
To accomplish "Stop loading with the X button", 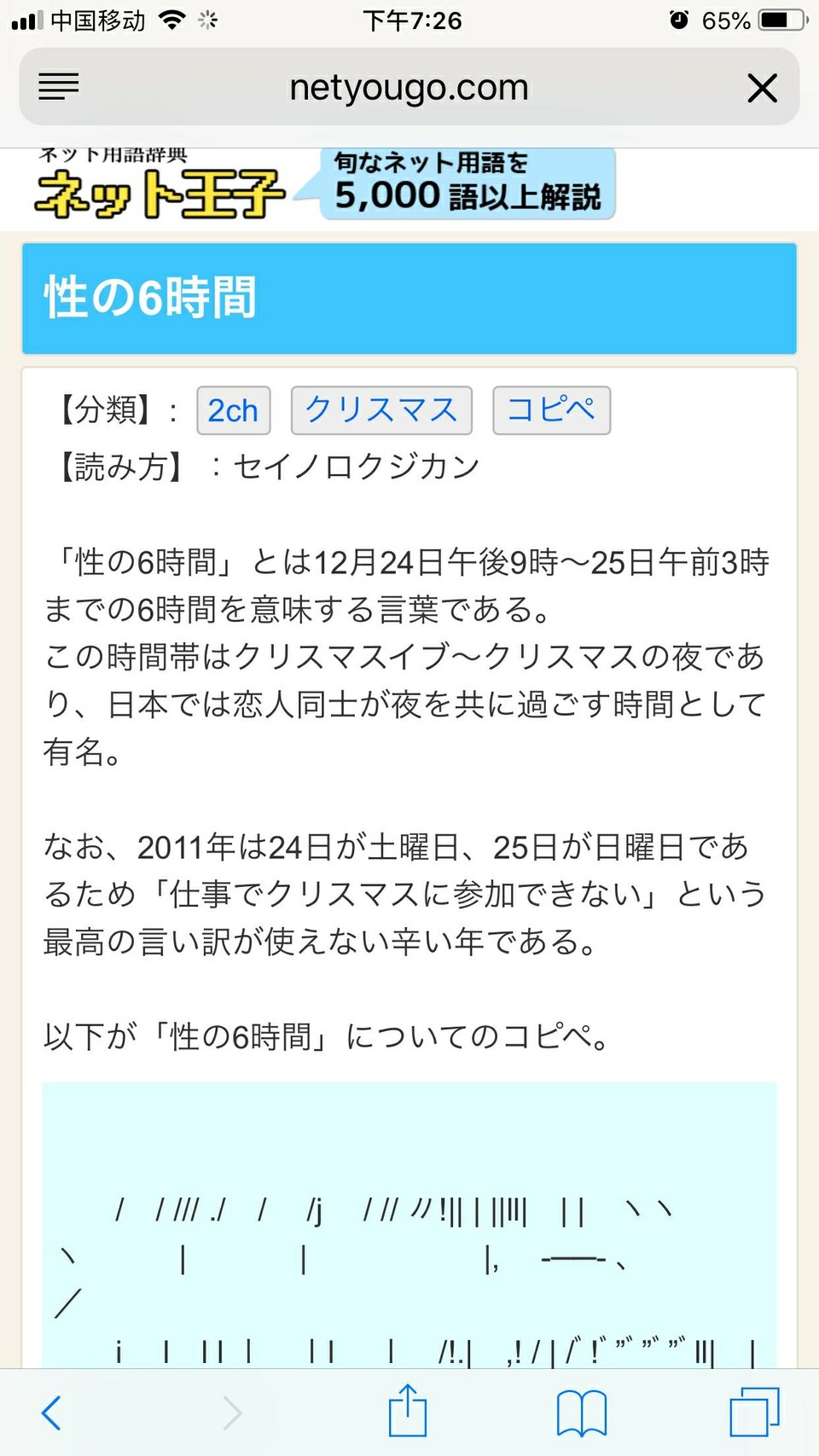I will 762,88.
